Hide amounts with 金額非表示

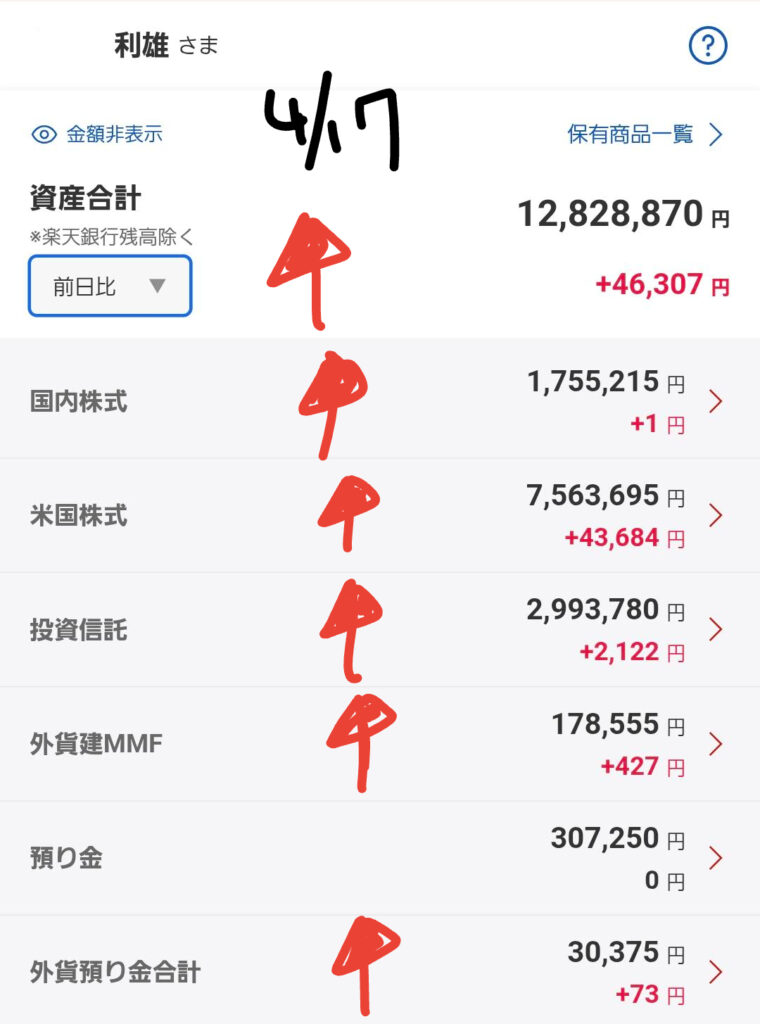click(98, 134)
